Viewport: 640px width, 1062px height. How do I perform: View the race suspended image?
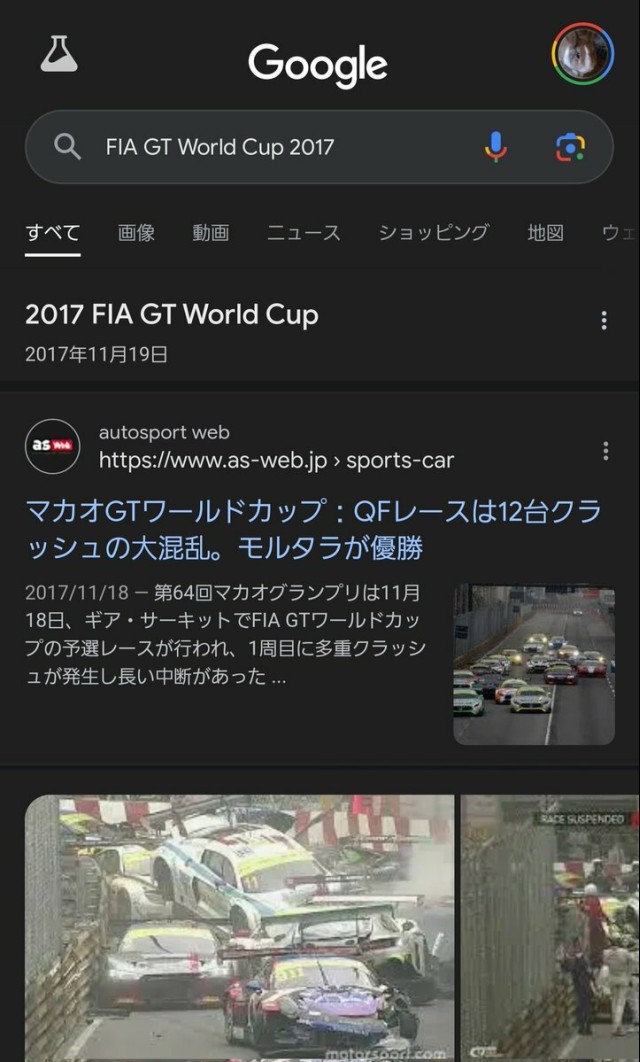click(x=549, y=925)
